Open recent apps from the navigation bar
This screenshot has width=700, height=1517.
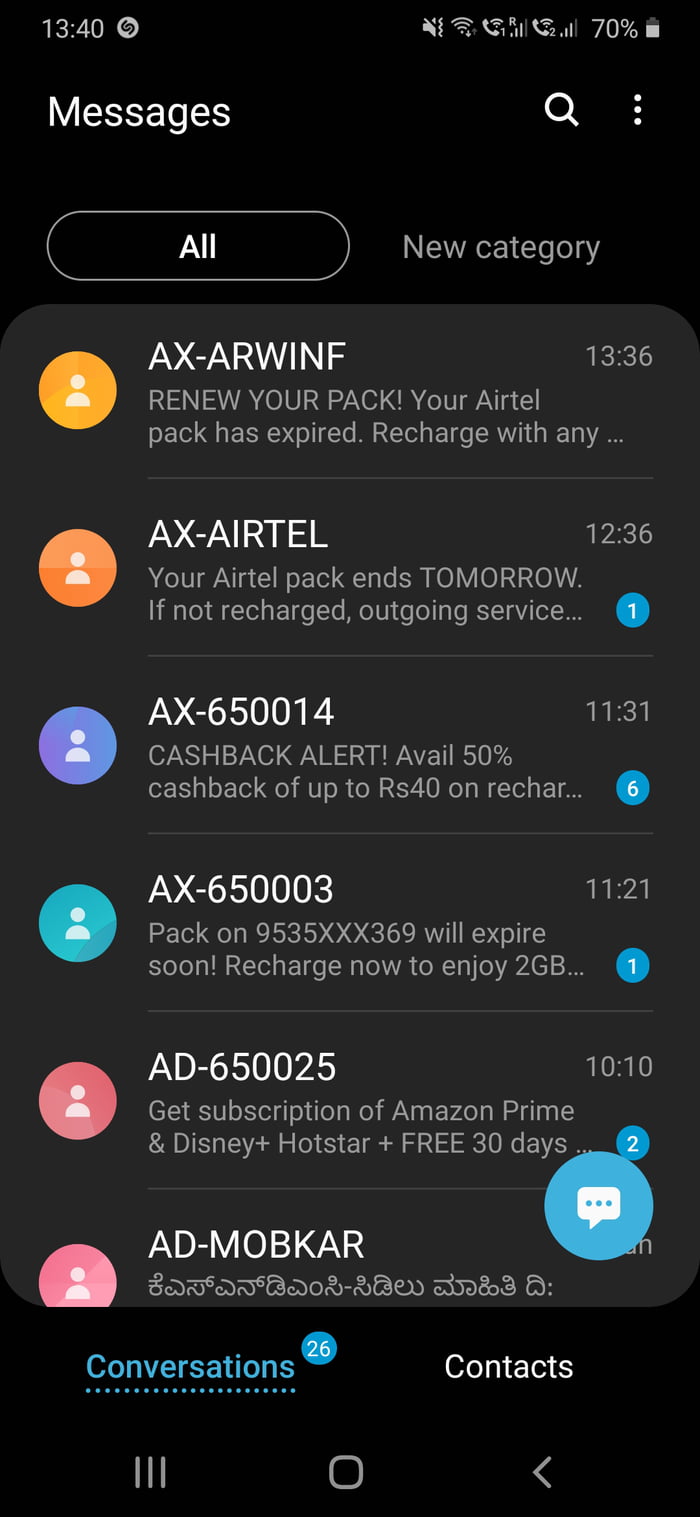pos(150,1471)
